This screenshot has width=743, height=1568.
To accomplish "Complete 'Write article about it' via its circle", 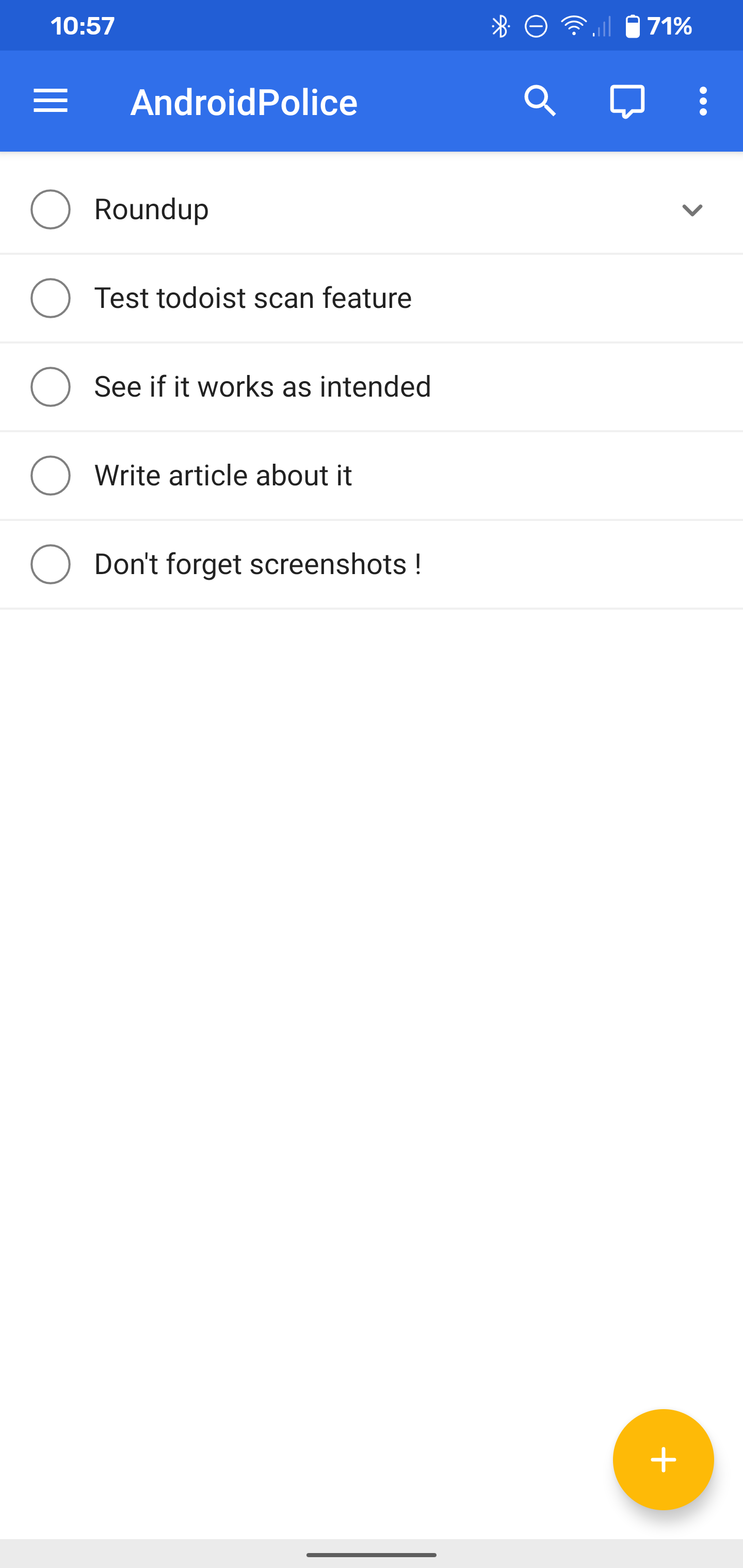I will pyautogui.click(x=51, y=476).
